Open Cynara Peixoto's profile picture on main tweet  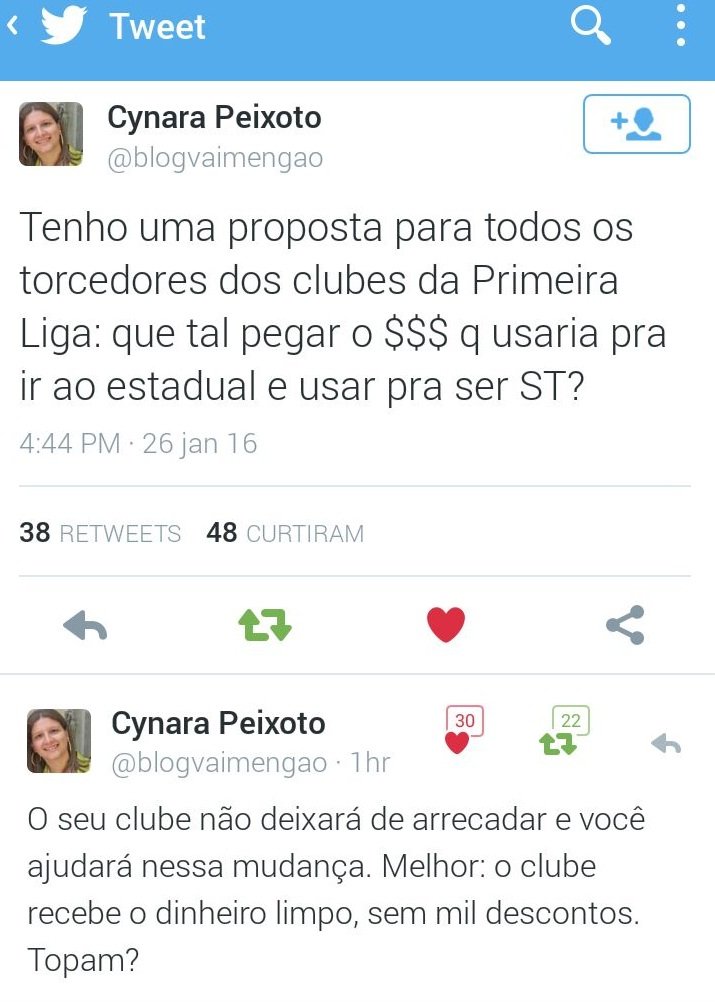coord(51,134)
